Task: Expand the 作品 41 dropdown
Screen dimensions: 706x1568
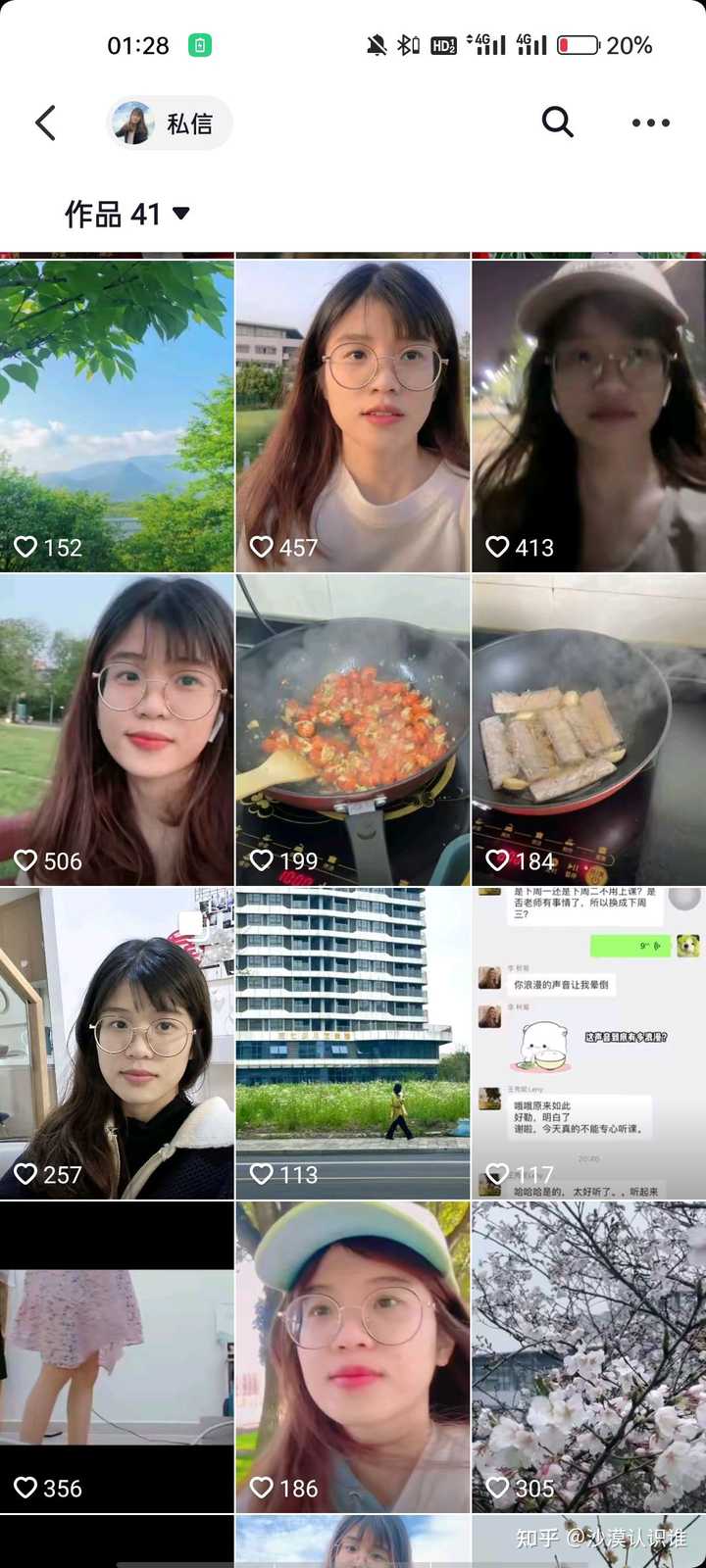Action: click(x=127, y=214)
